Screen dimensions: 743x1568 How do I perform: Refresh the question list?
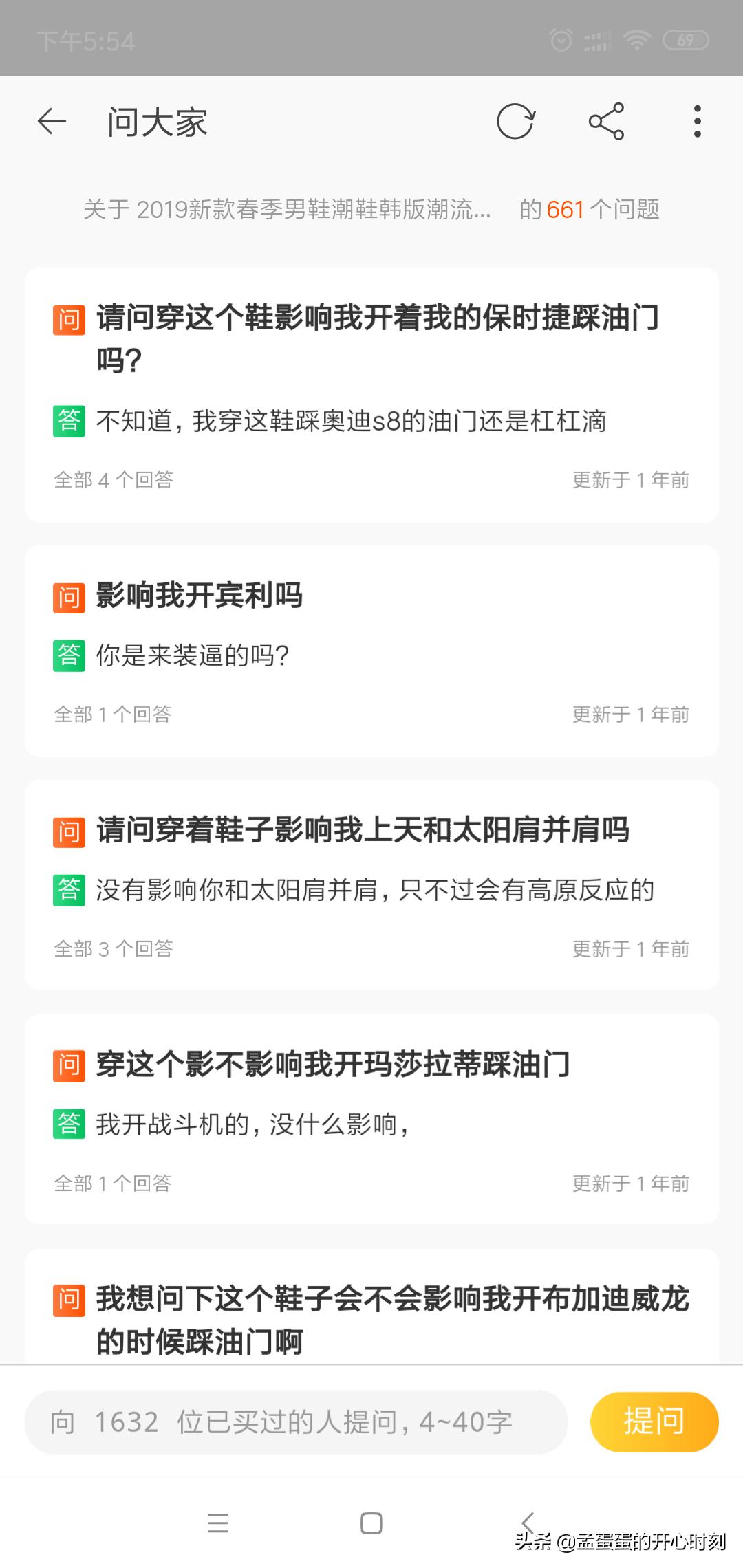tap(515, 121)
